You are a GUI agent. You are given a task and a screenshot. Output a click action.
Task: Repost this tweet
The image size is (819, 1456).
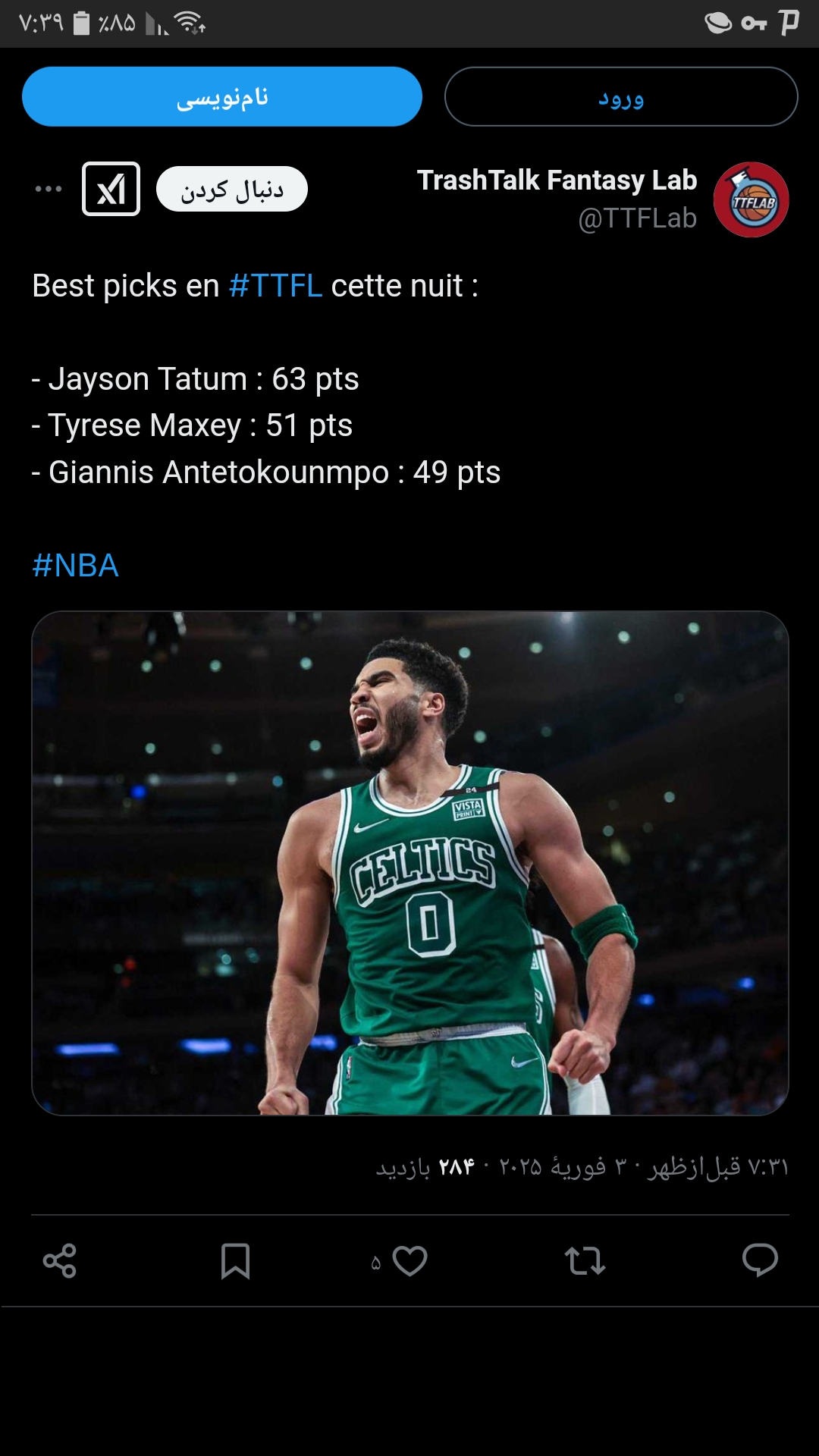pyautogui.click(x=585, y=1261)
